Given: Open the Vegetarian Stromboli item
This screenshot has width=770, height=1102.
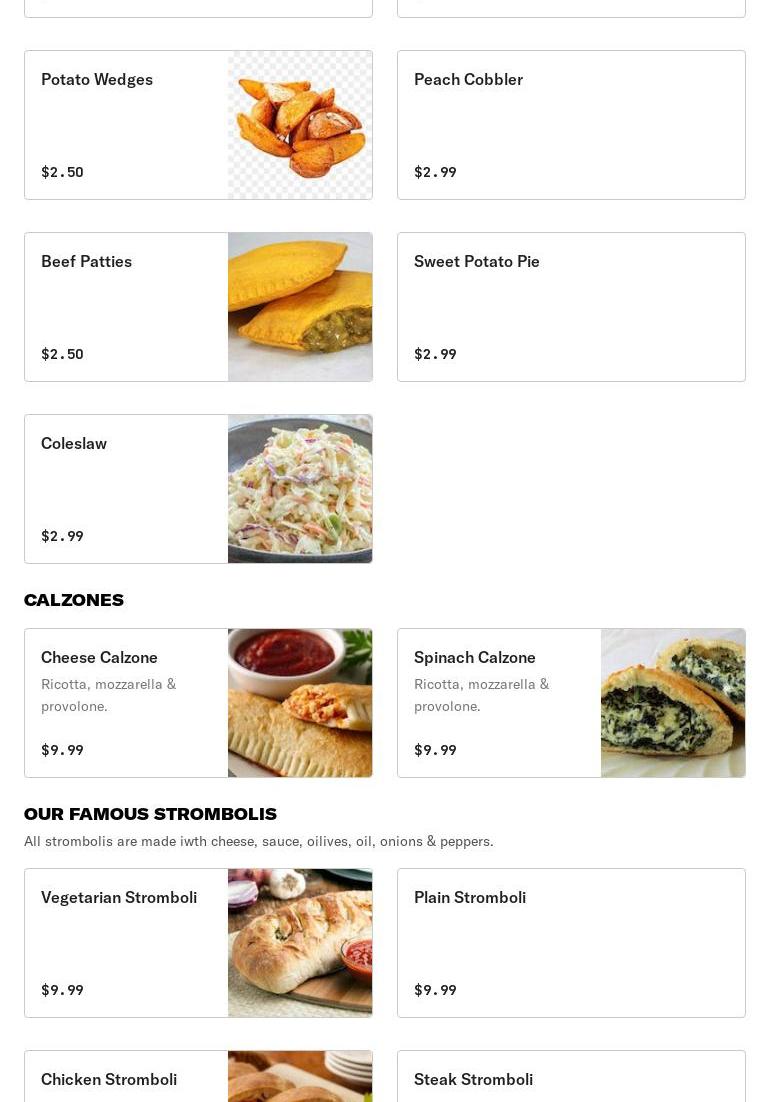Looking at the screenshot, I should click(x=198, y=943).
